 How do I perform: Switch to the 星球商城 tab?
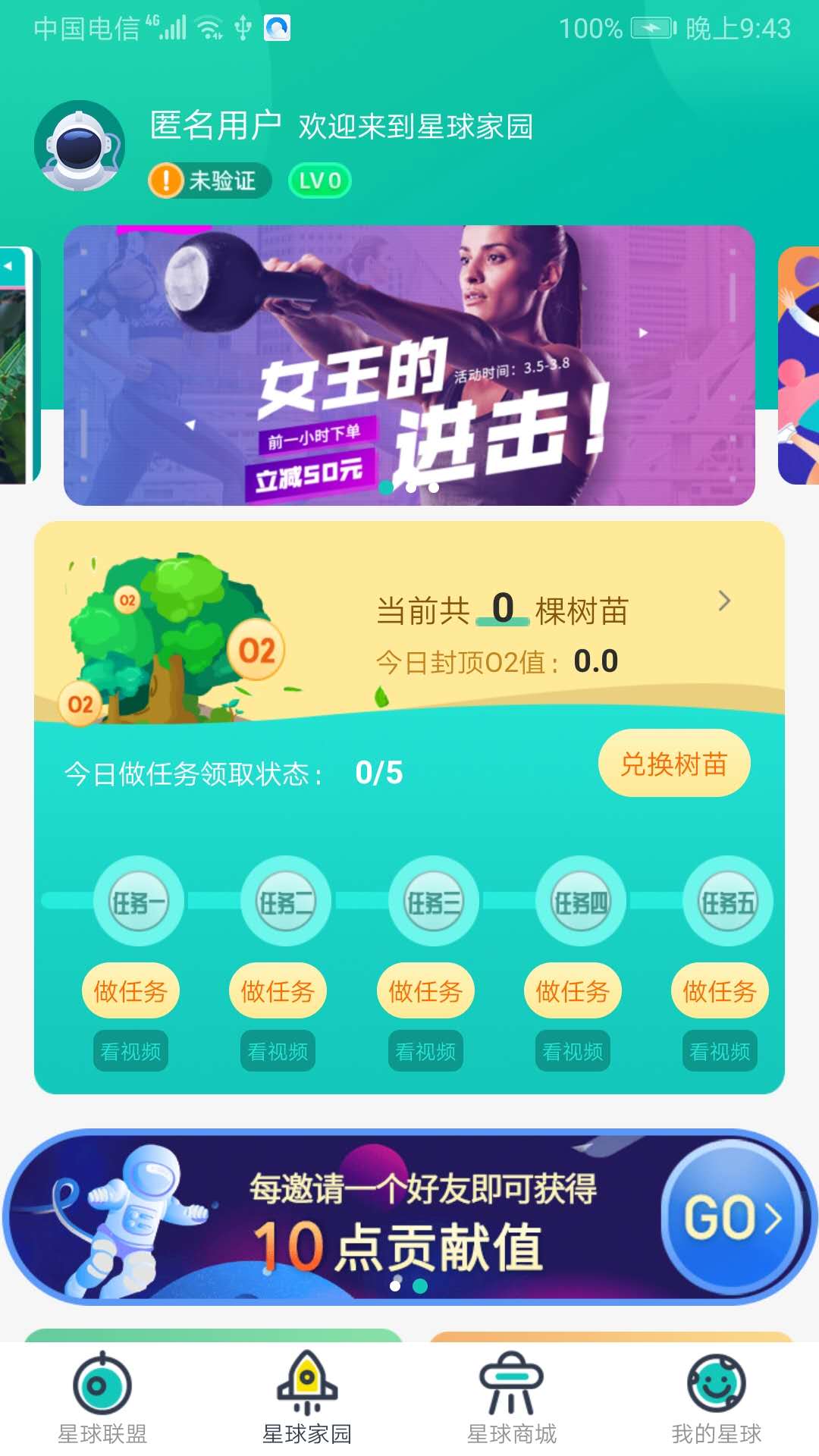point(510,1407)
